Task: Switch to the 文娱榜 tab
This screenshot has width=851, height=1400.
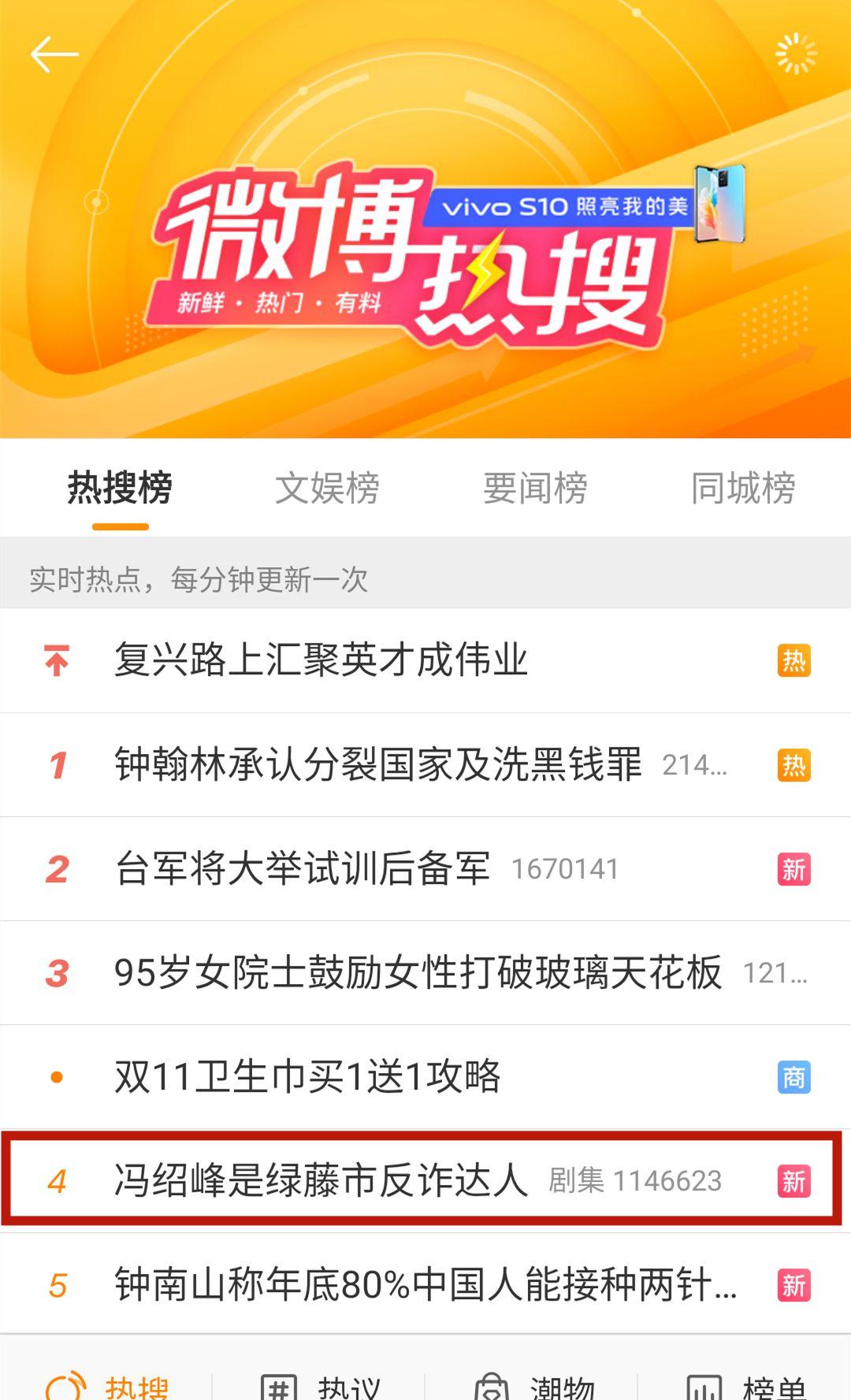Action: 327,488
